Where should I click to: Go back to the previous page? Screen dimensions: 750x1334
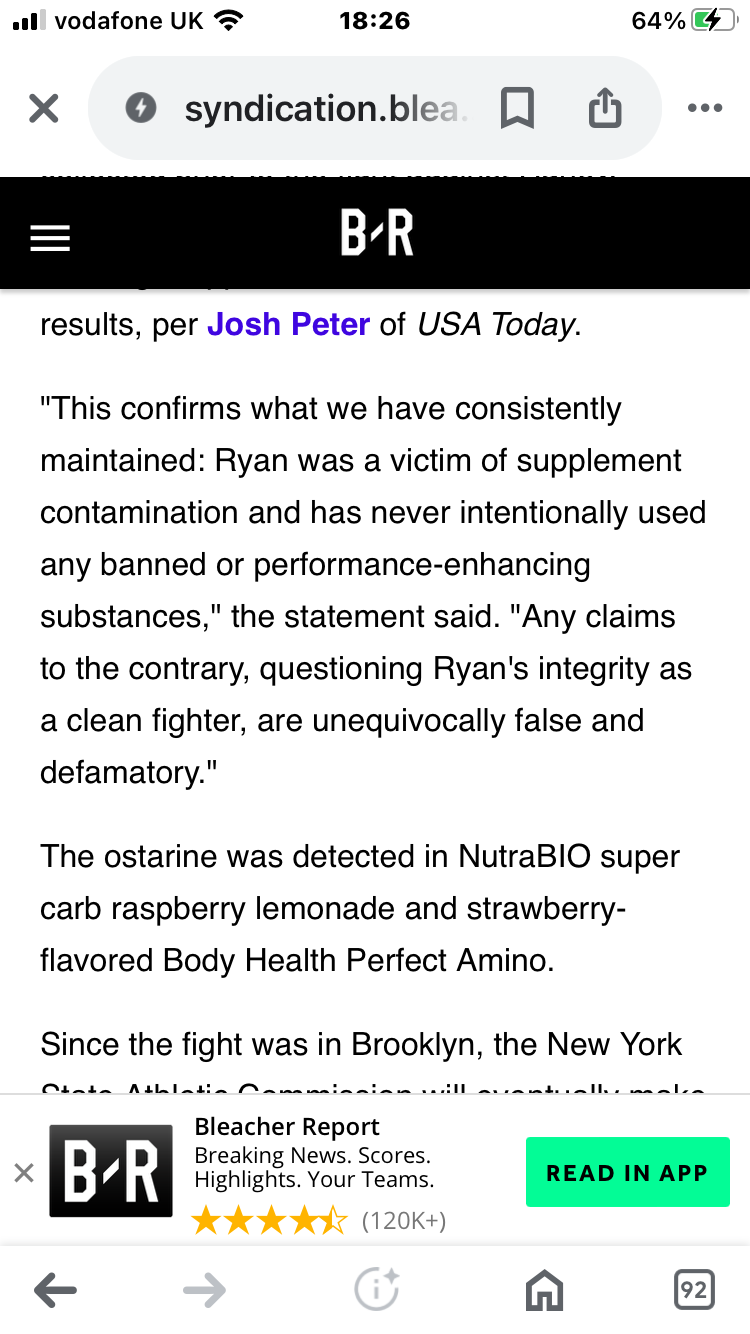pos(56,1291)
